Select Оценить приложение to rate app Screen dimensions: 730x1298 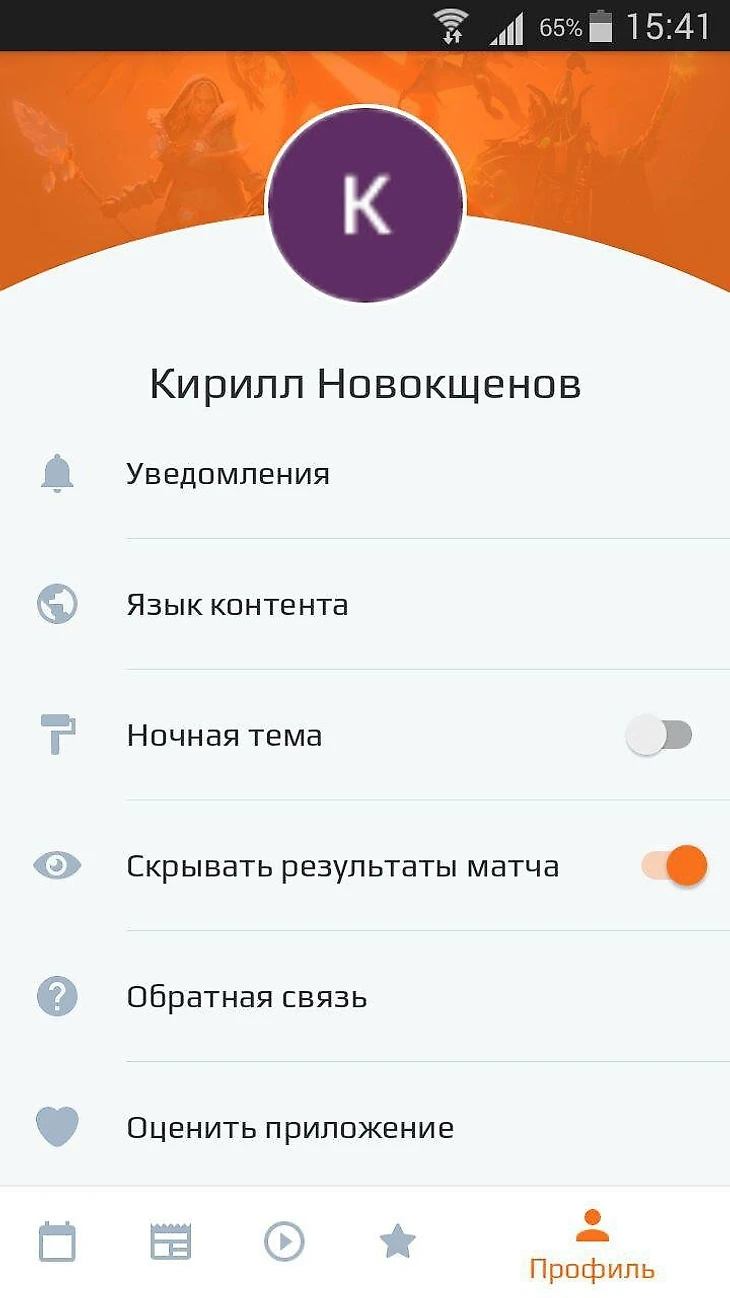pos(290,1128)
